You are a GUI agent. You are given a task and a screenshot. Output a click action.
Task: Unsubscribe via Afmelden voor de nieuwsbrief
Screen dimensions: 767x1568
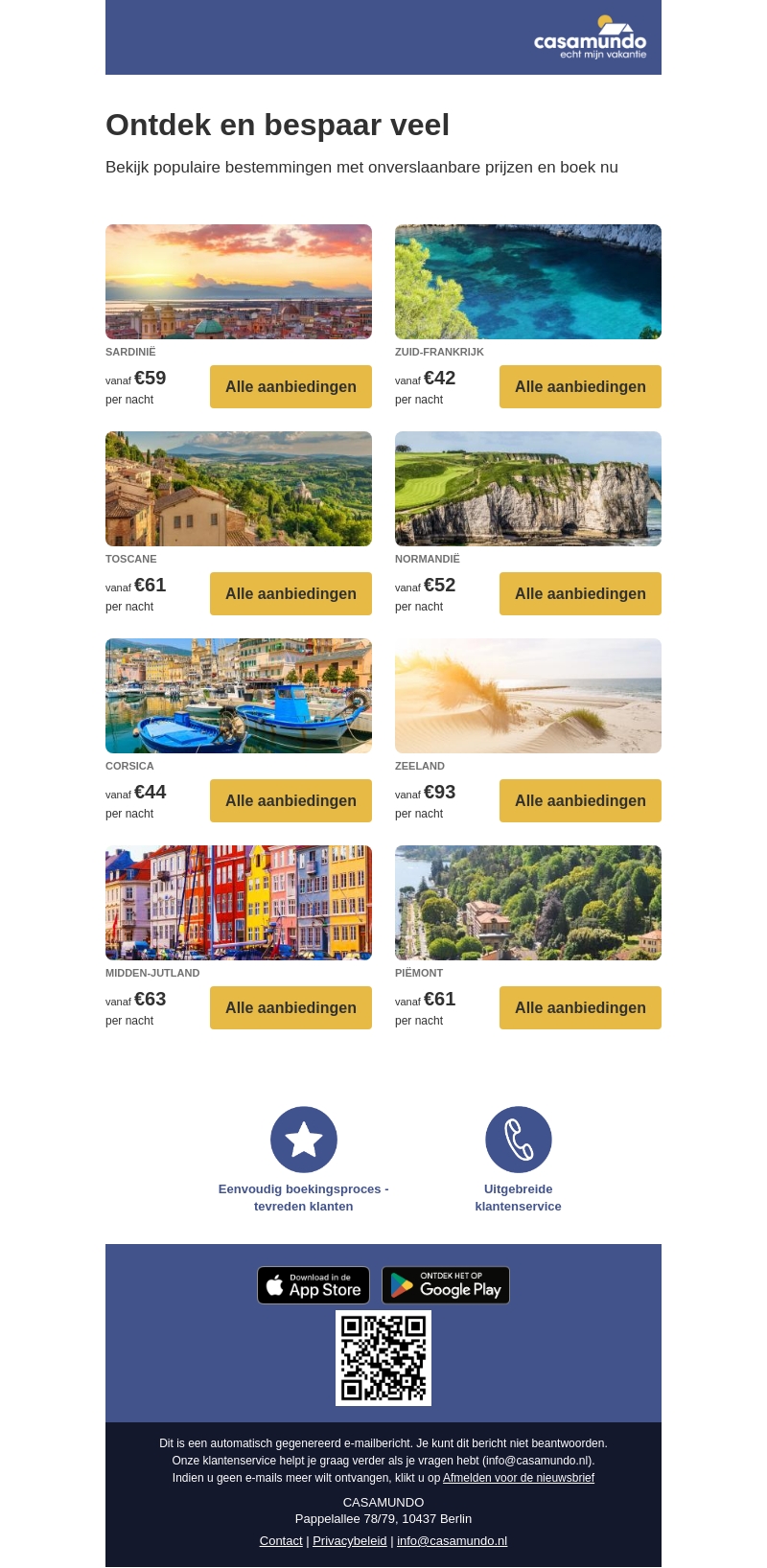pyautogui.click(x=519, y=1478)
